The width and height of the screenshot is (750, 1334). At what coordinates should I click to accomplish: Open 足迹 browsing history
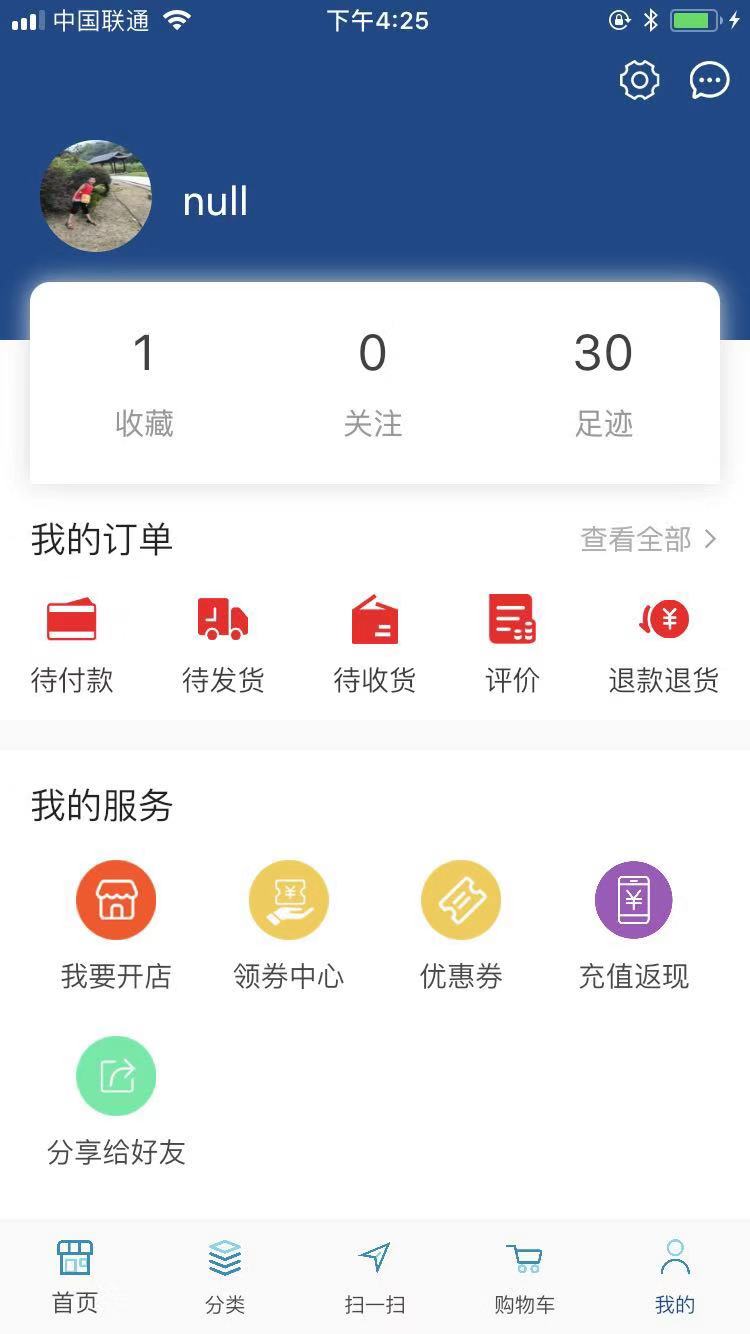click(x=603, y=383)
